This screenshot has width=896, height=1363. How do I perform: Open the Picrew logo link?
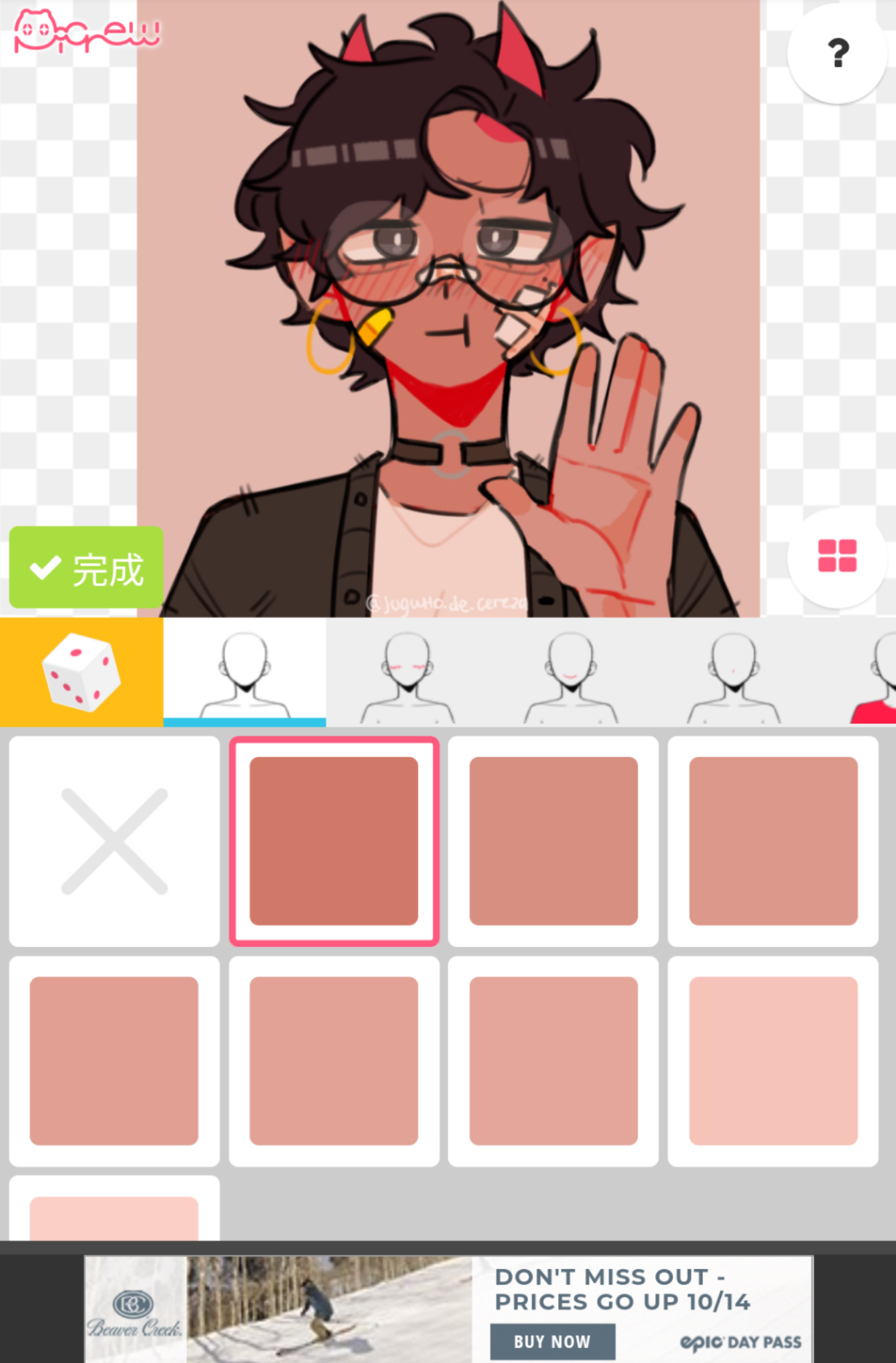(86, 31)
